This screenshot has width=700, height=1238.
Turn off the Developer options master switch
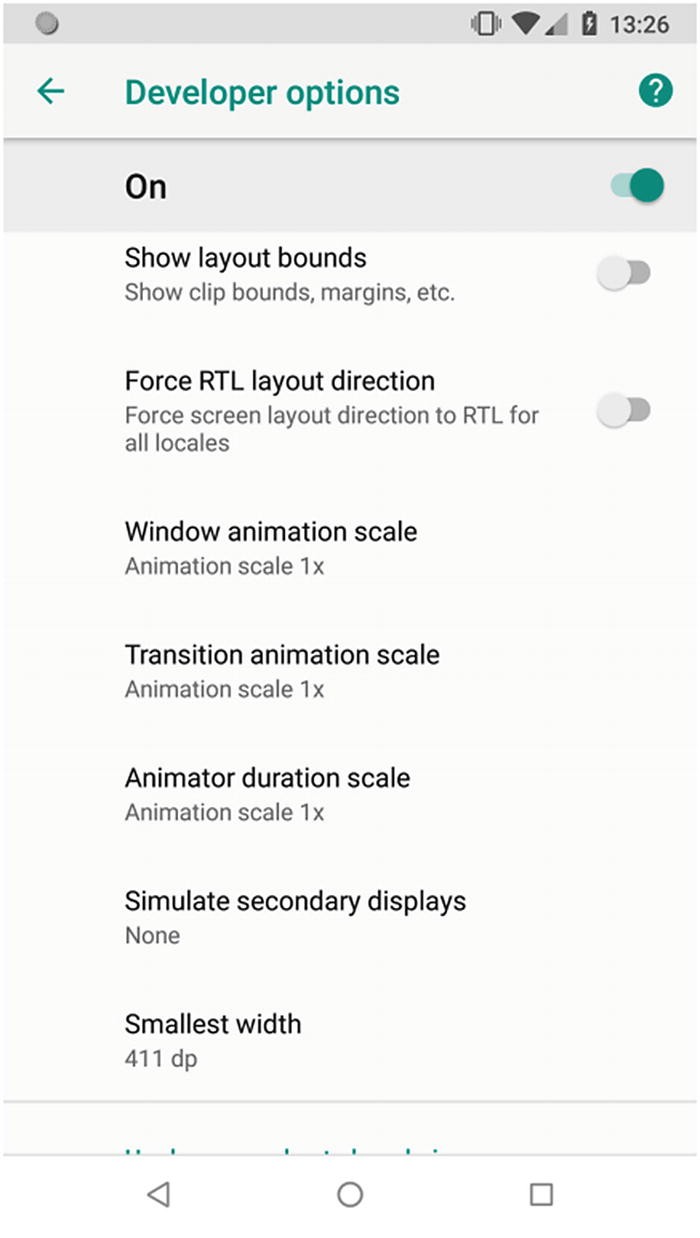point(637,186)
